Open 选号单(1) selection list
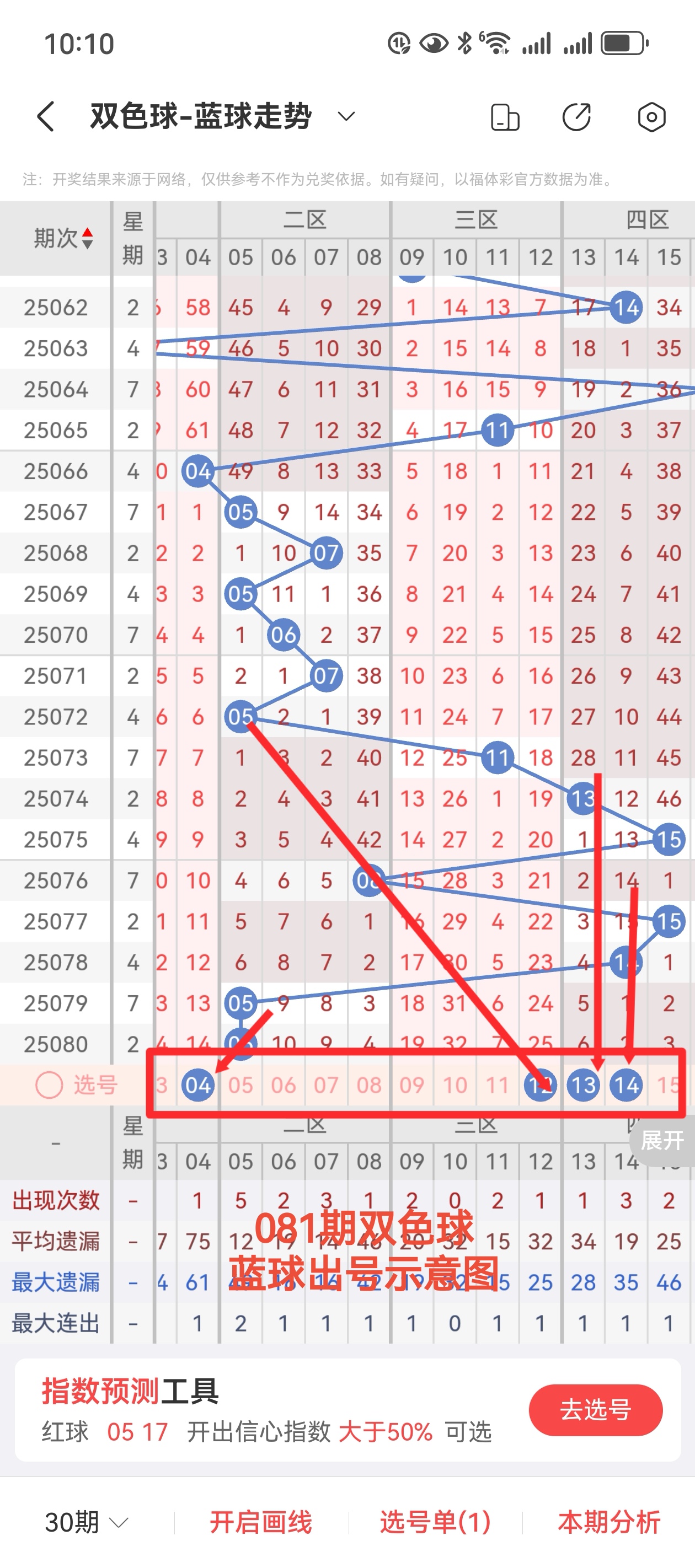 coord(435,1522)
